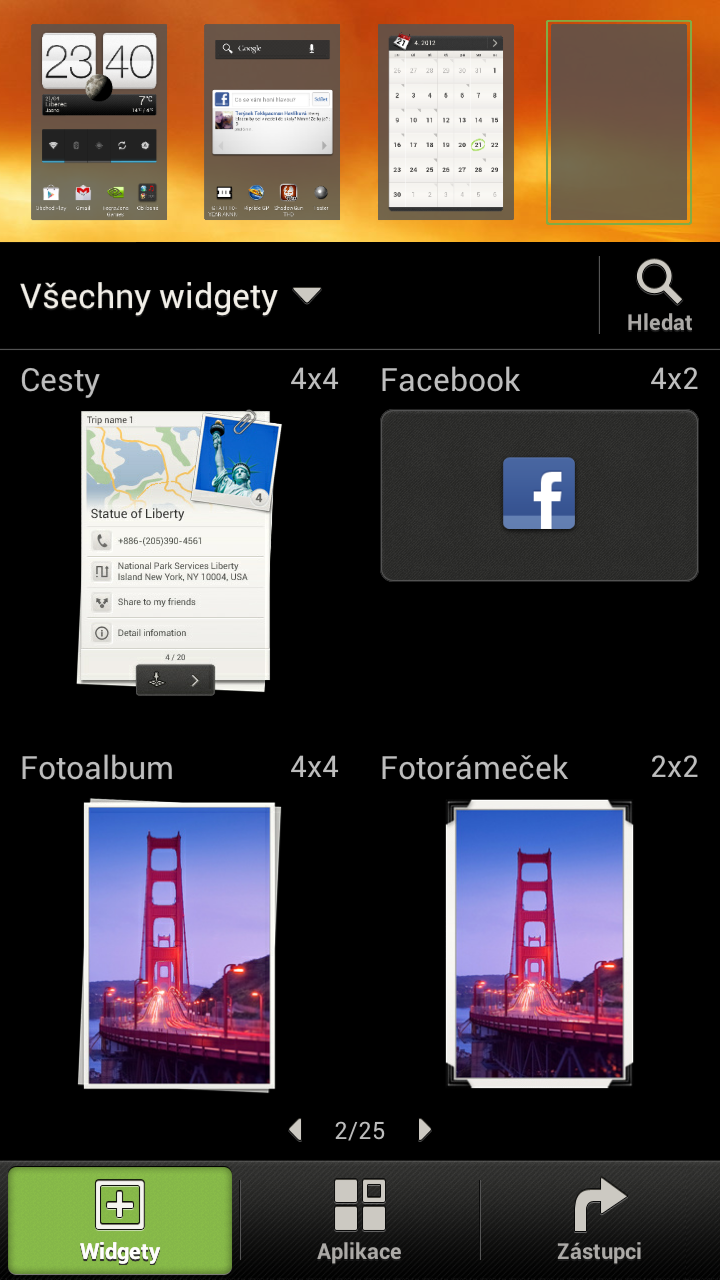Tap the ShadowGun THD icon in second thumbnail
The image size is (720, 1280).
tap(288, 193)
